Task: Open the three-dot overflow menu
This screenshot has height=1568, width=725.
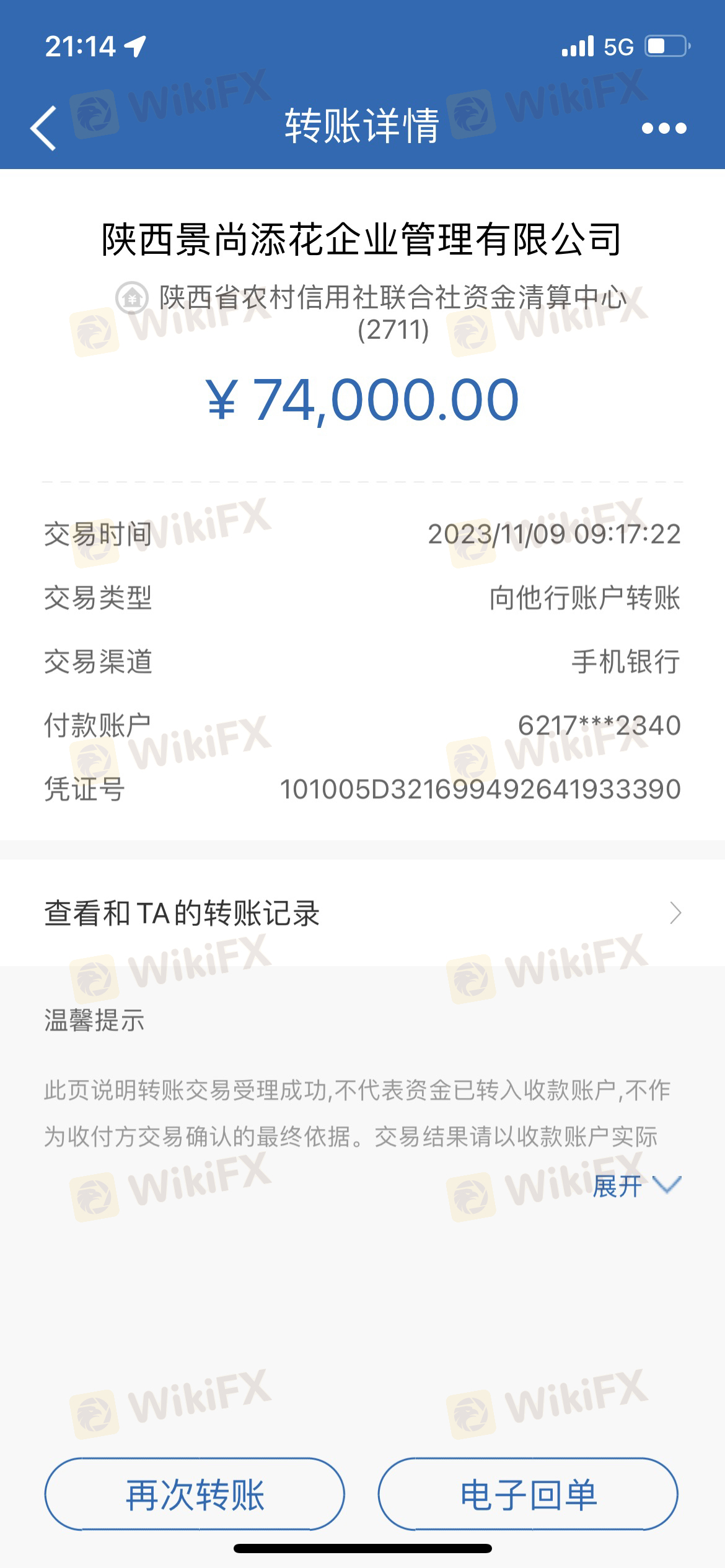Action: (664, 128)
